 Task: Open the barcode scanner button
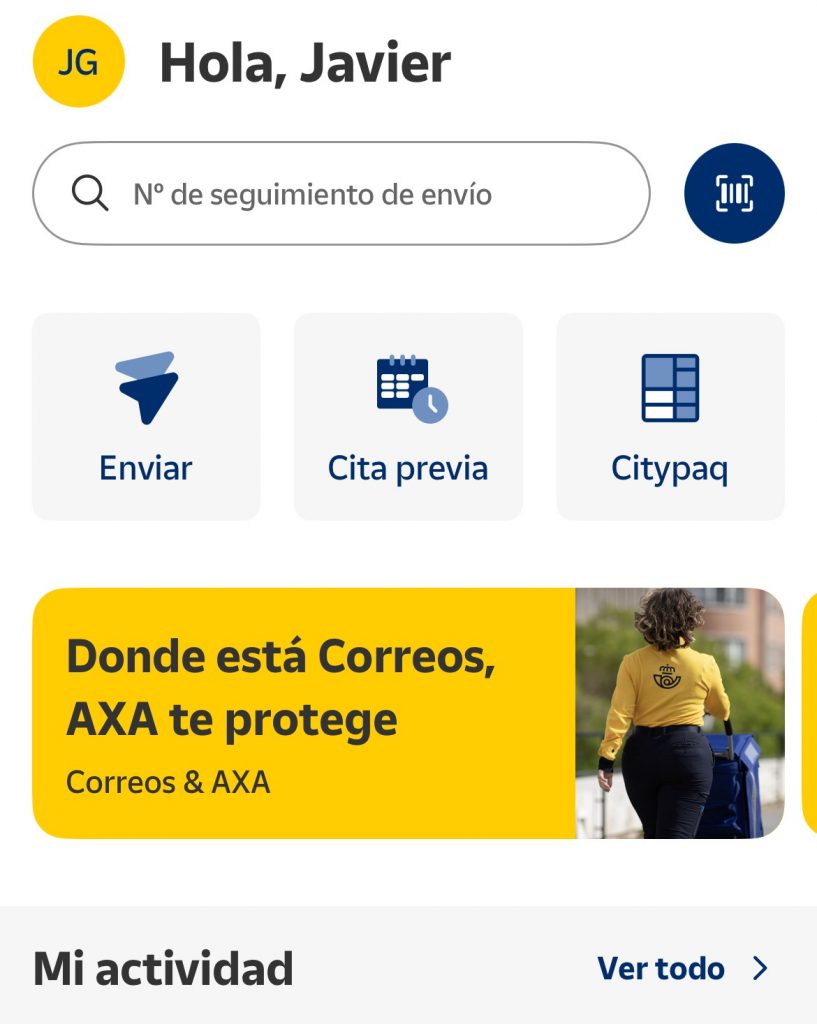(x=734, y=194)
